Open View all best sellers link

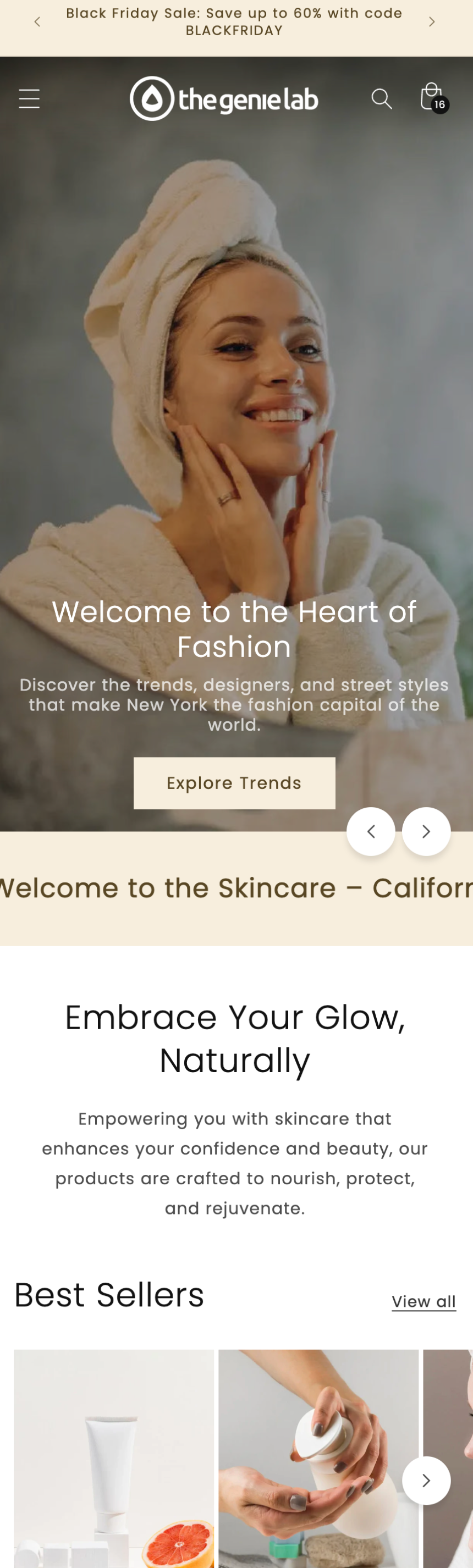pos(423,1301)
